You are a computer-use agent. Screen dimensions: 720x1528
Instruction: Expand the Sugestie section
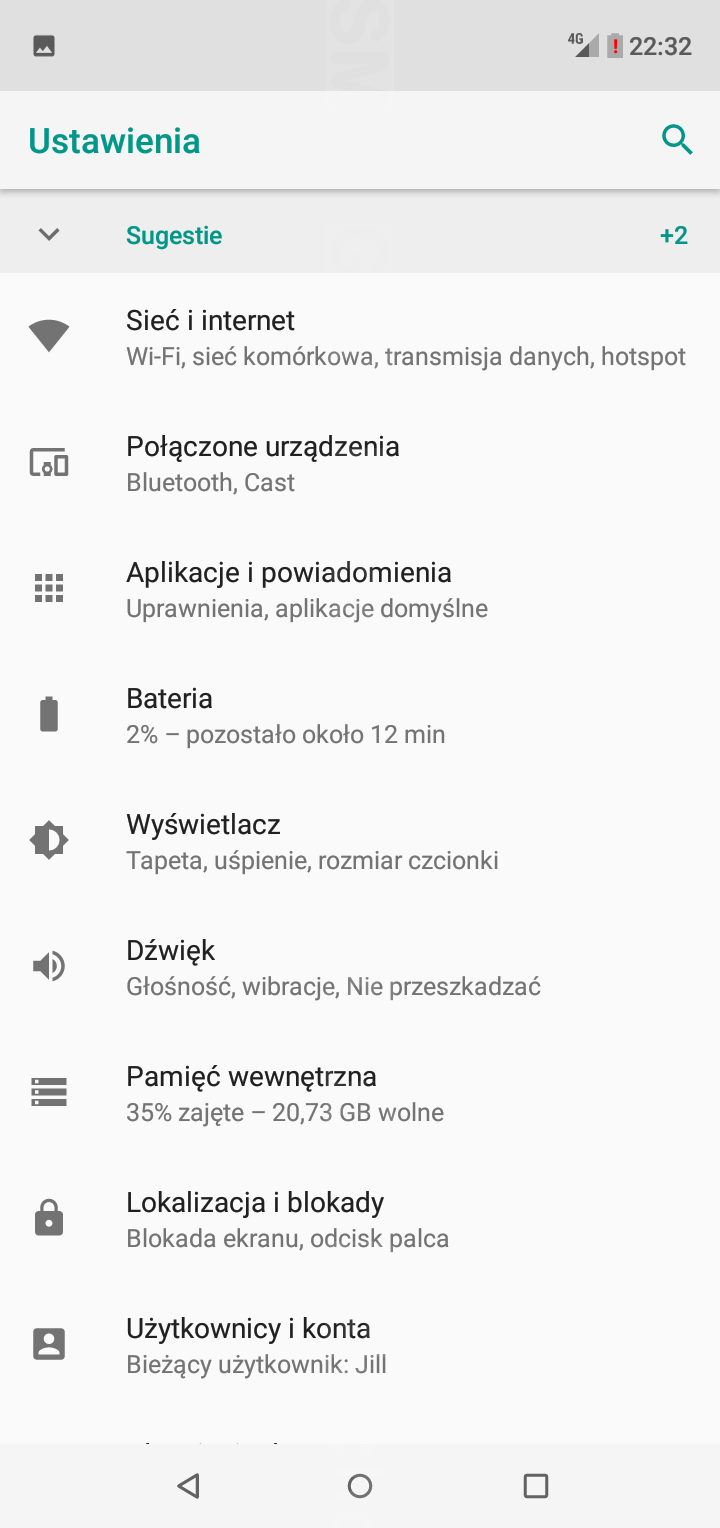coord(360,235)
